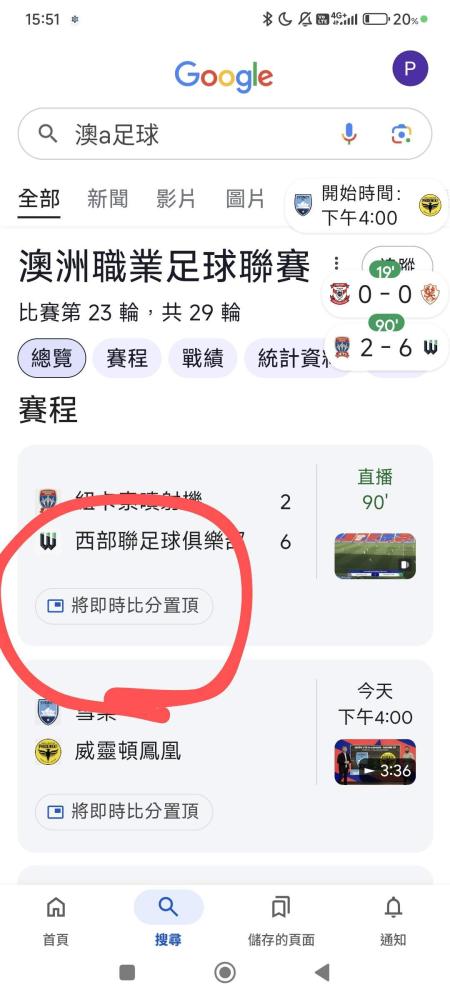Select the 賽程 chip
The image size is (450, 1000).
127,358
